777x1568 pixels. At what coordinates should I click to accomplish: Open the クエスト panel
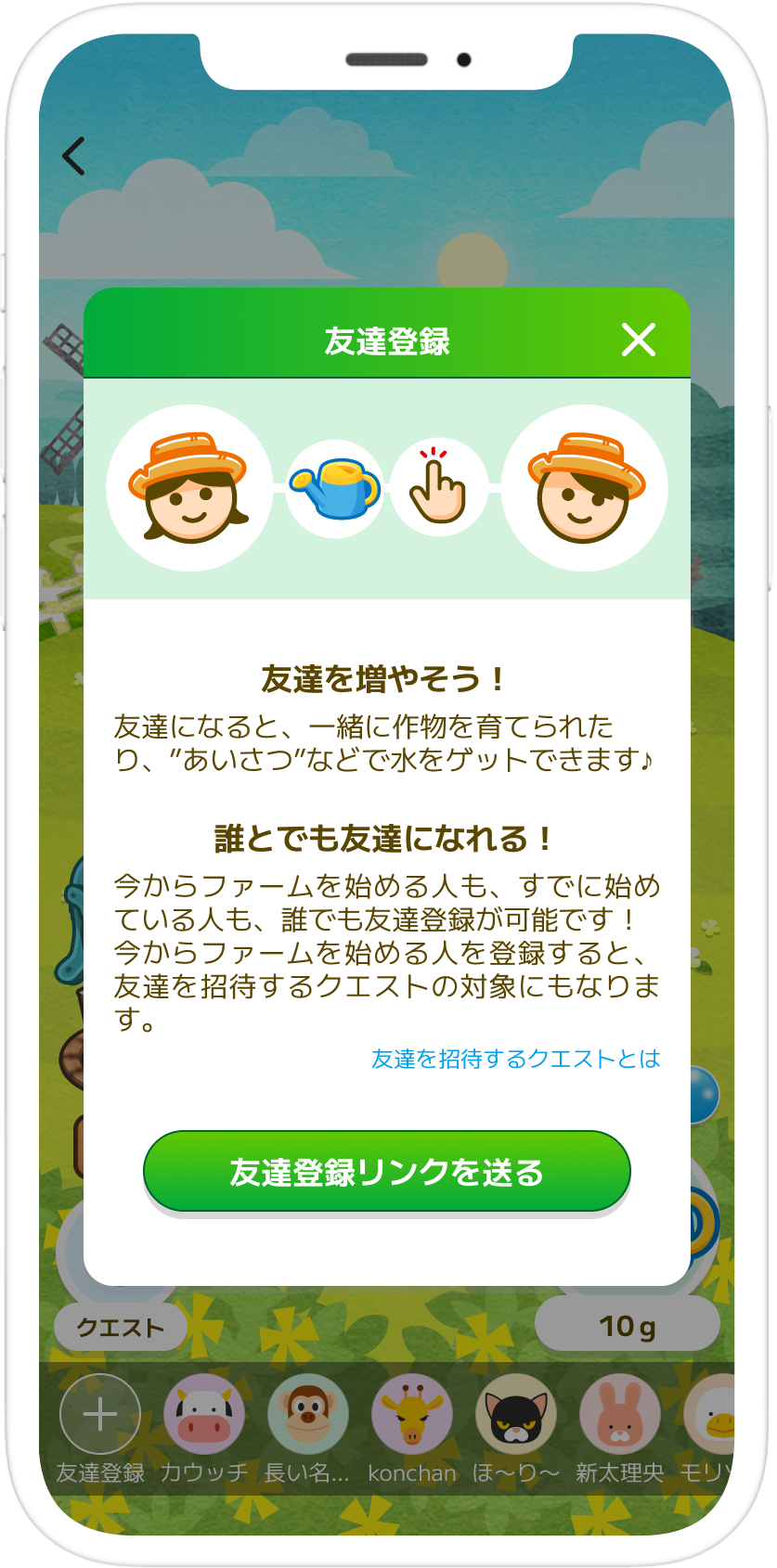[x=122, y=1327]
